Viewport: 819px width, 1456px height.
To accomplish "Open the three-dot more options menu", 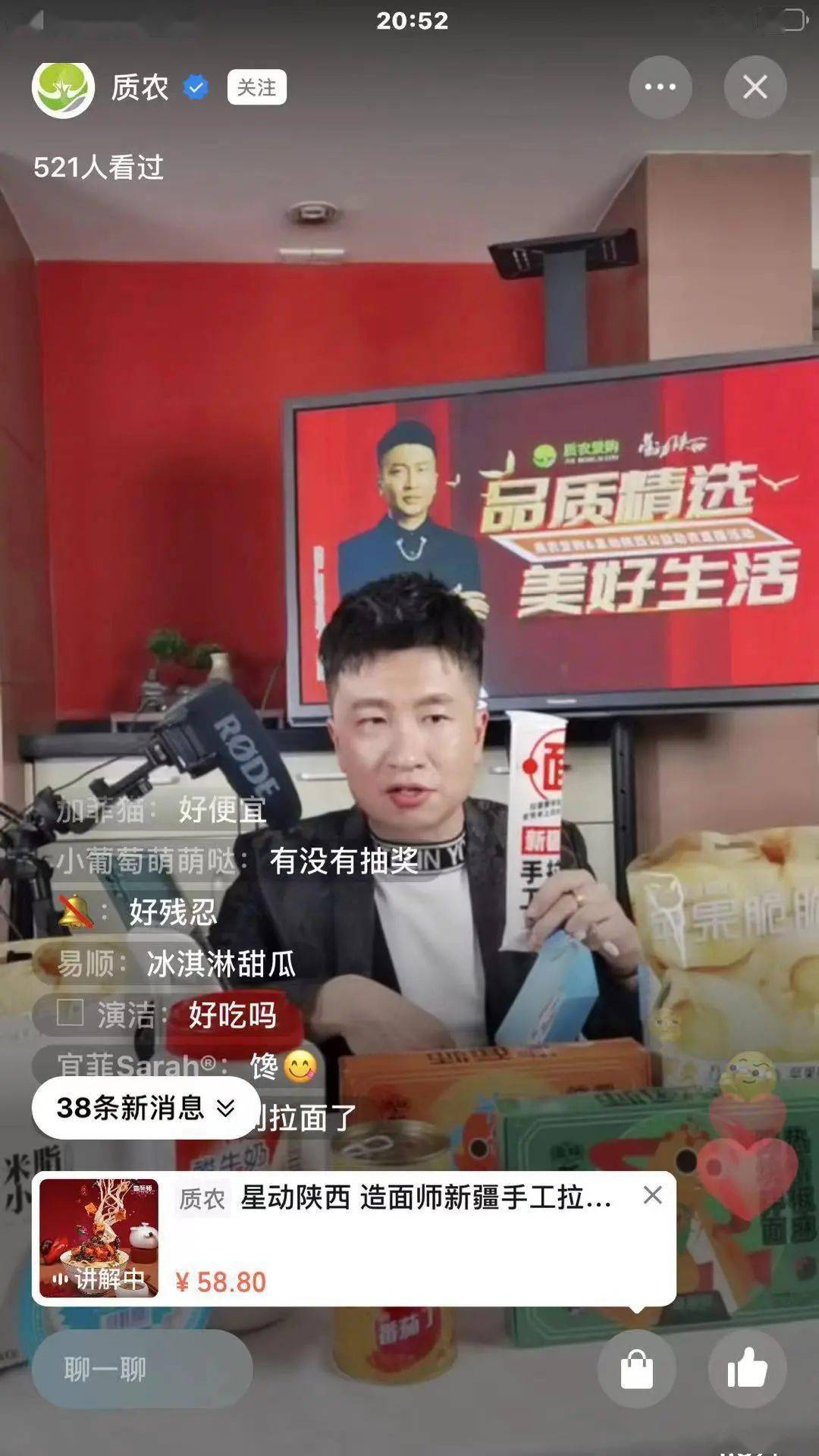I will click(660, 87).
